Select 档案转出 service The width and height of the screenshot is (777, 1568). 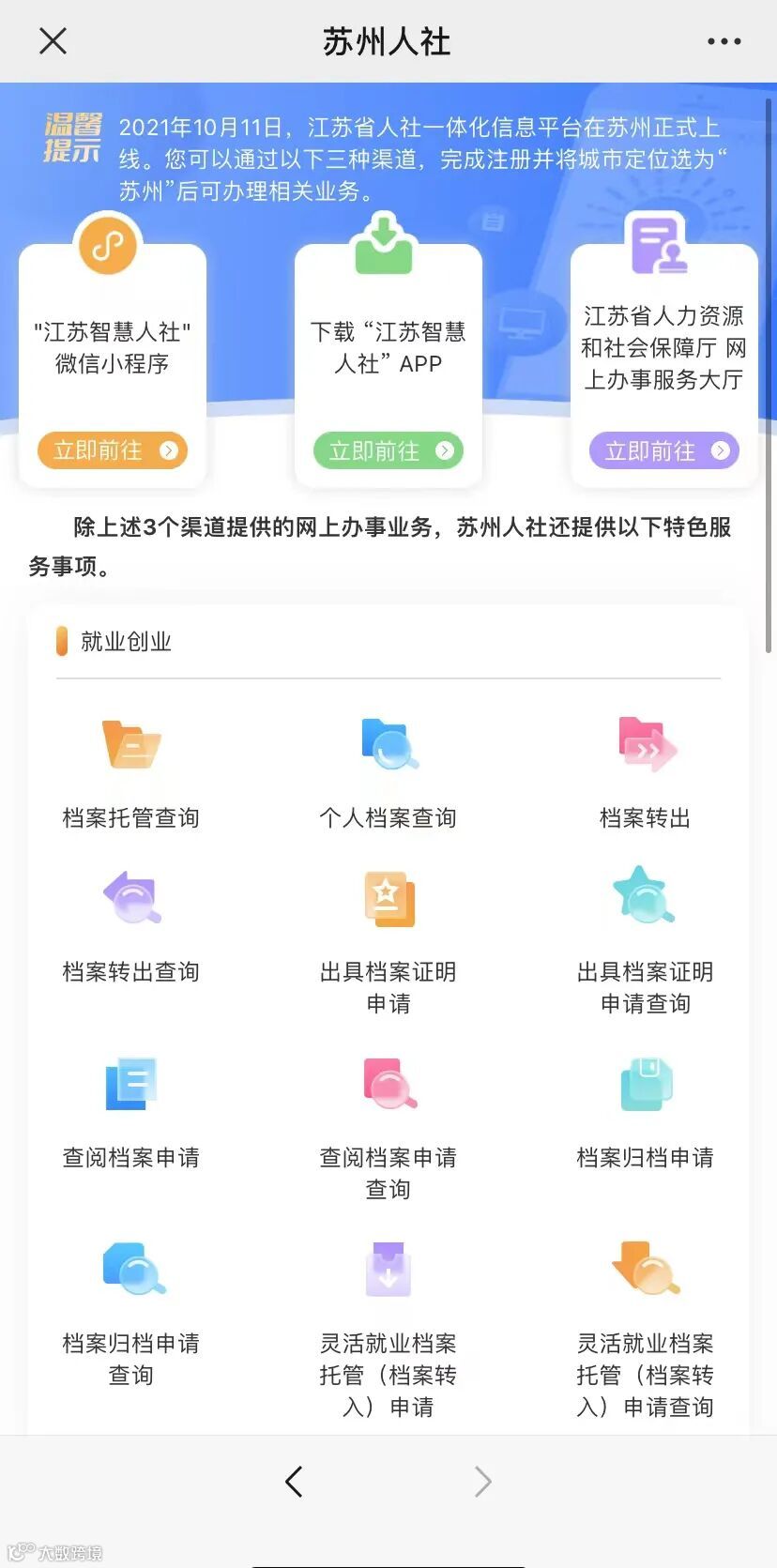click(x=646, y=771)
